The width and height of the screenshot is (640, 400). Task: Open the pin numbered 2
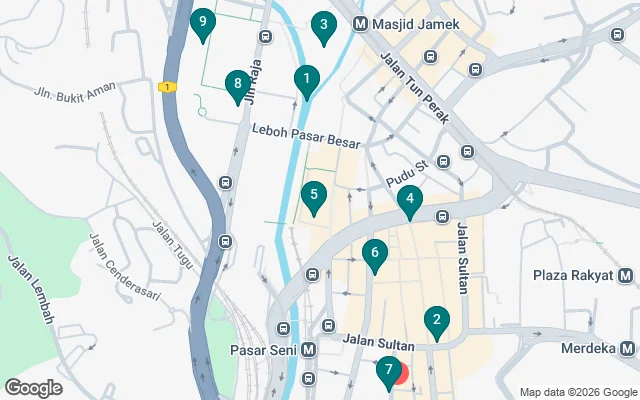(436, 321)
